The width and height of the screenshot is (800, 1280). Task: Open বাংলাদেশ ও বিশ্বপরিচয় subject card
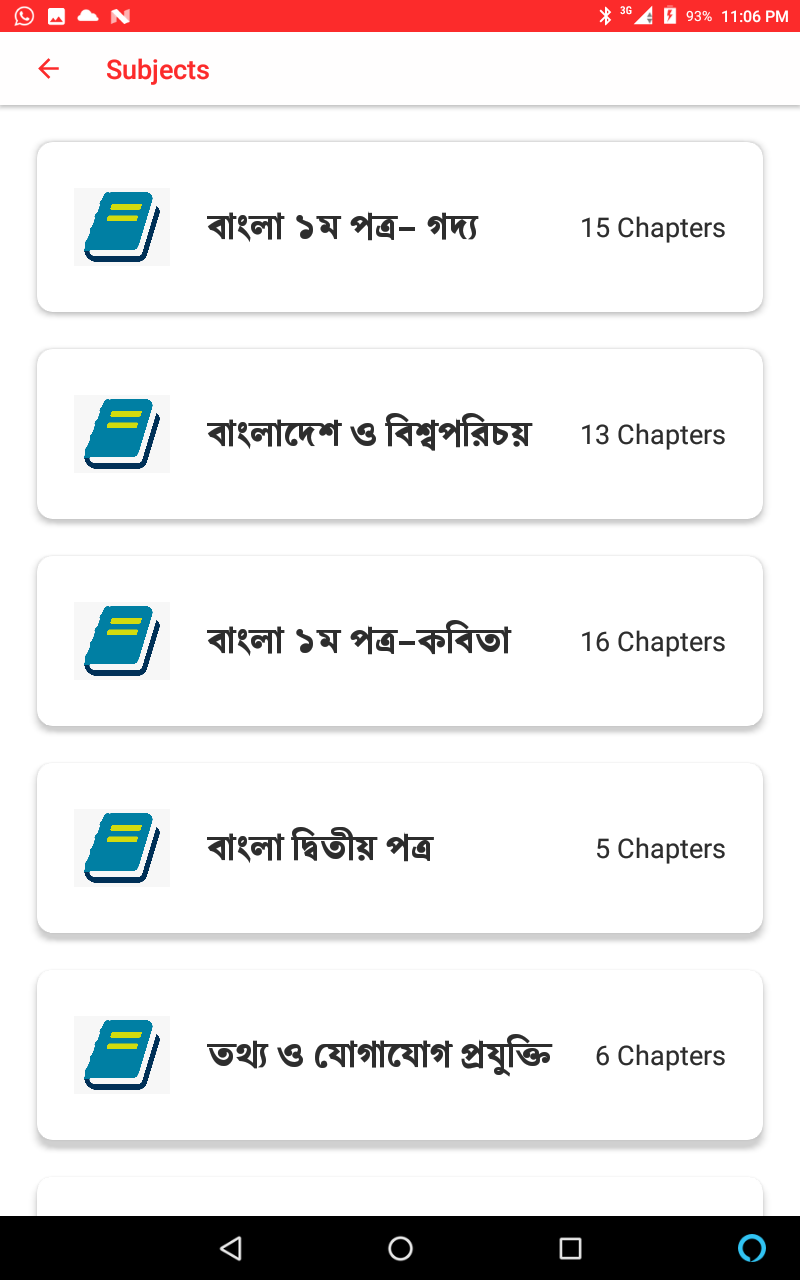point(400,434)
